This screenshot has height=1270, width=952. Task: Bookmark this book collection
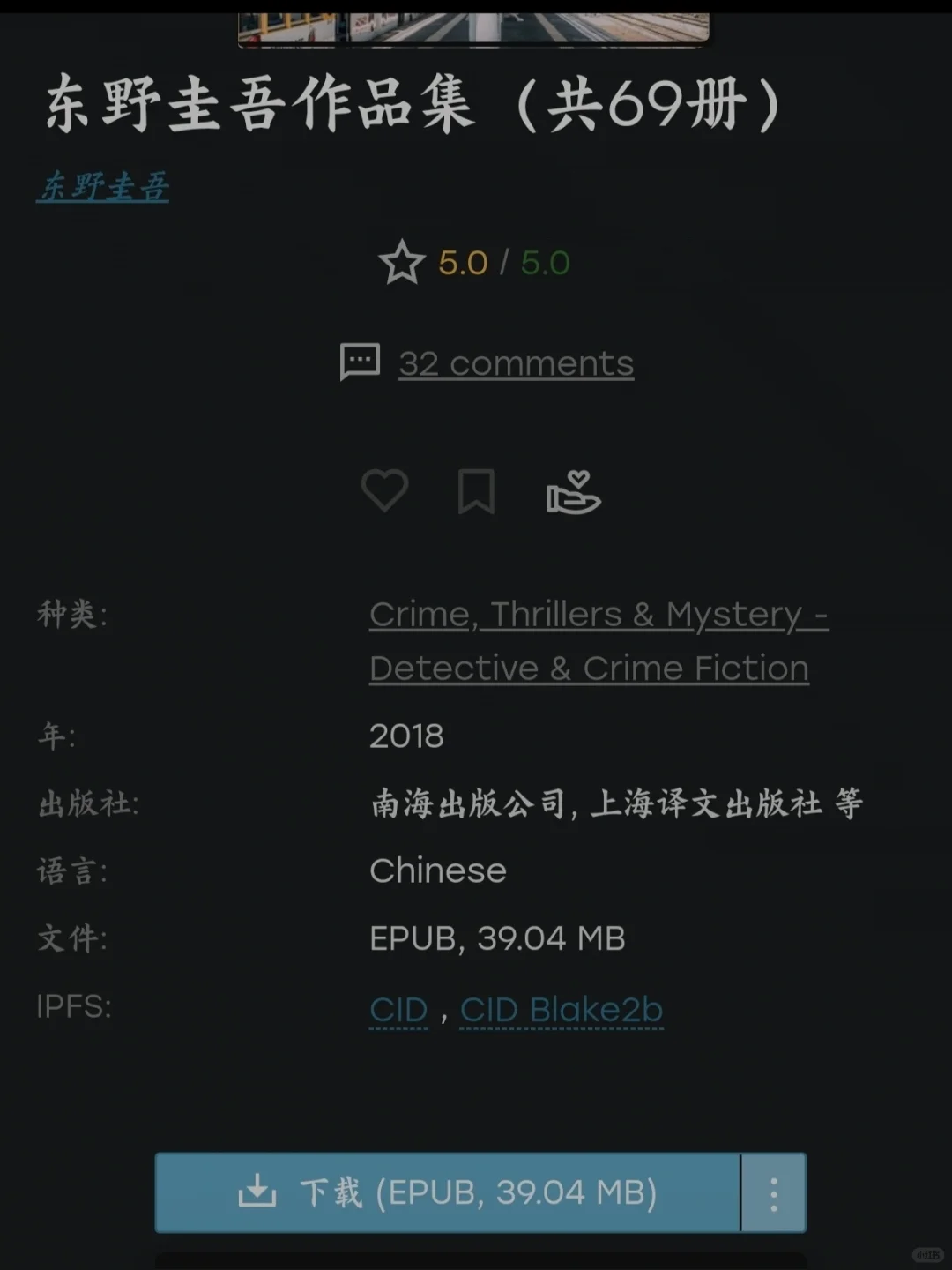coord(476,491)
